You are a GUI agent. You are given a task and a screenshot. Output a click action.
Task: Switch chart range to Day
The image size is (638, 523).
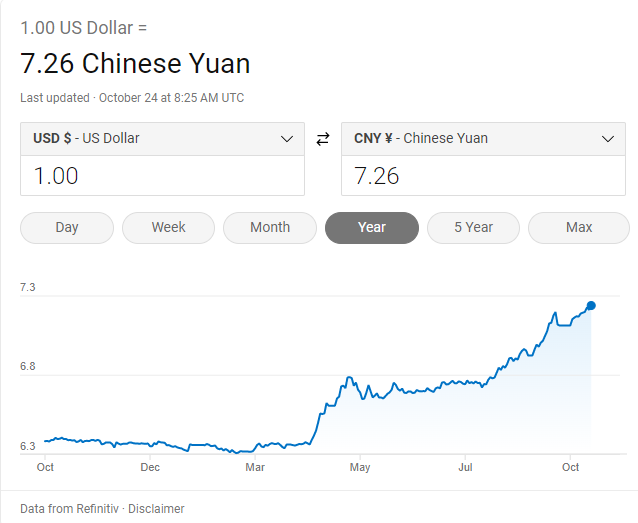pos(67,227)
